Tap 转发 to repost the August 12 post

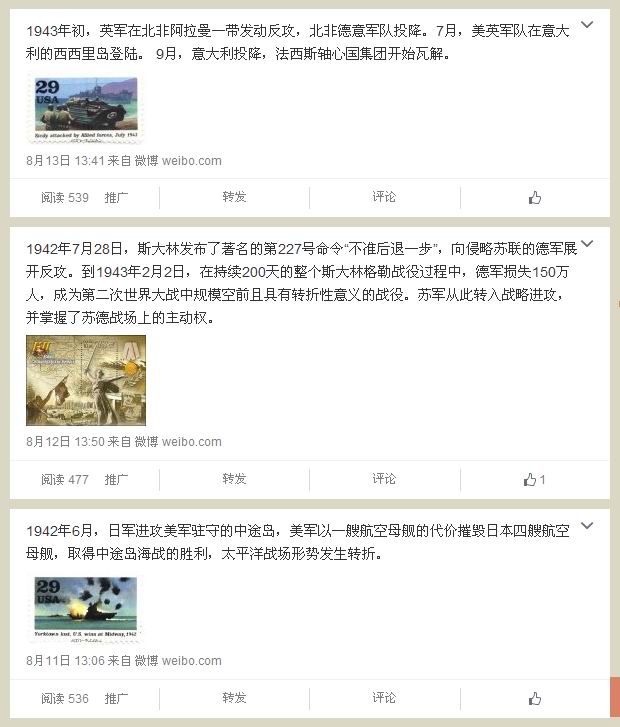[234, 479]
